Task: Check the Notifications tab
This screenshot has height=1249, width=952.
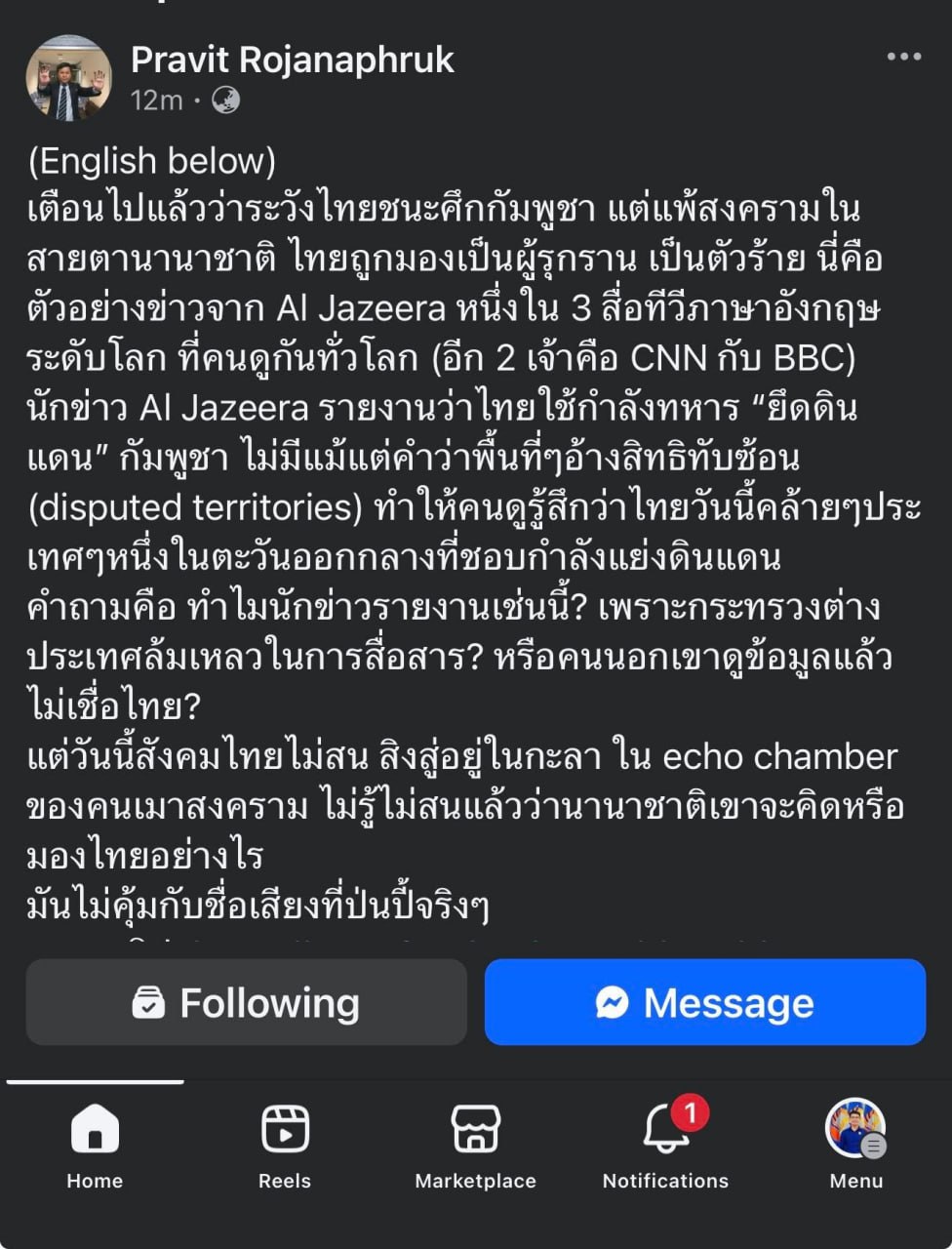Action: point(665,1146)
